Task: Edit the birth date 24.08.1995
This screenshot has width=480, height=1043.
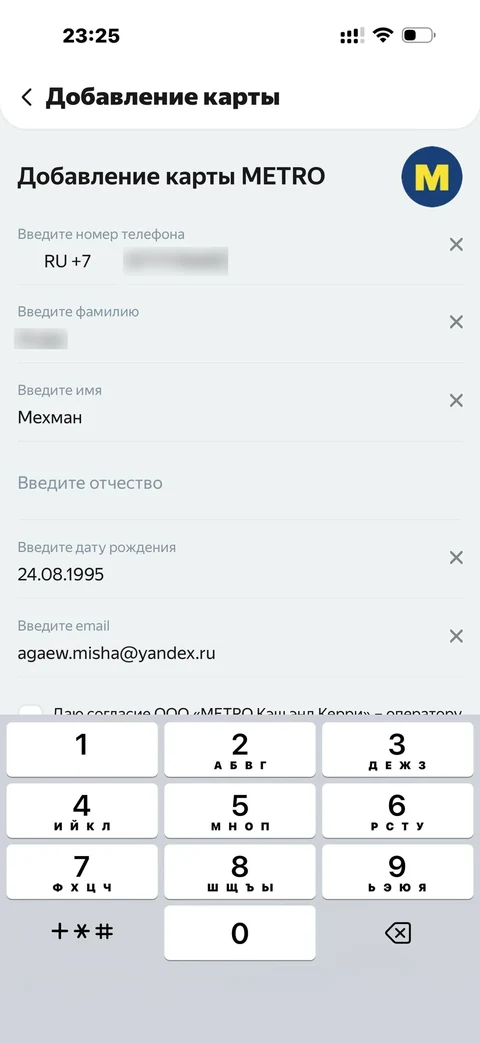Action: click(x=60, y=575)
